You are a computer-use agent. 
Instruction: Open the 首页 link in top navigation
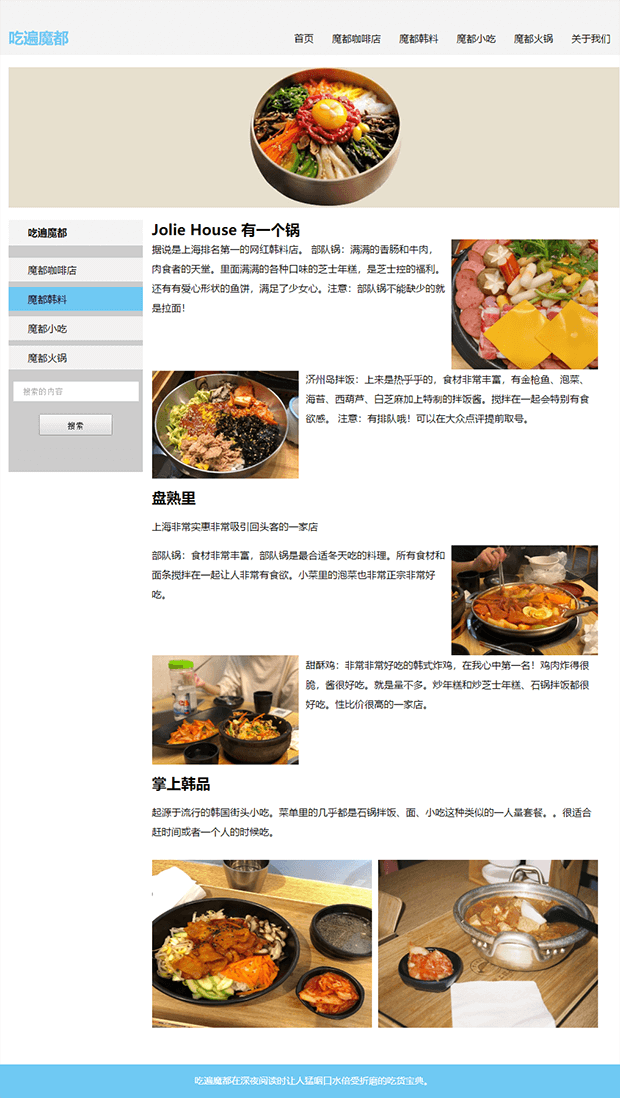point(303,39)
